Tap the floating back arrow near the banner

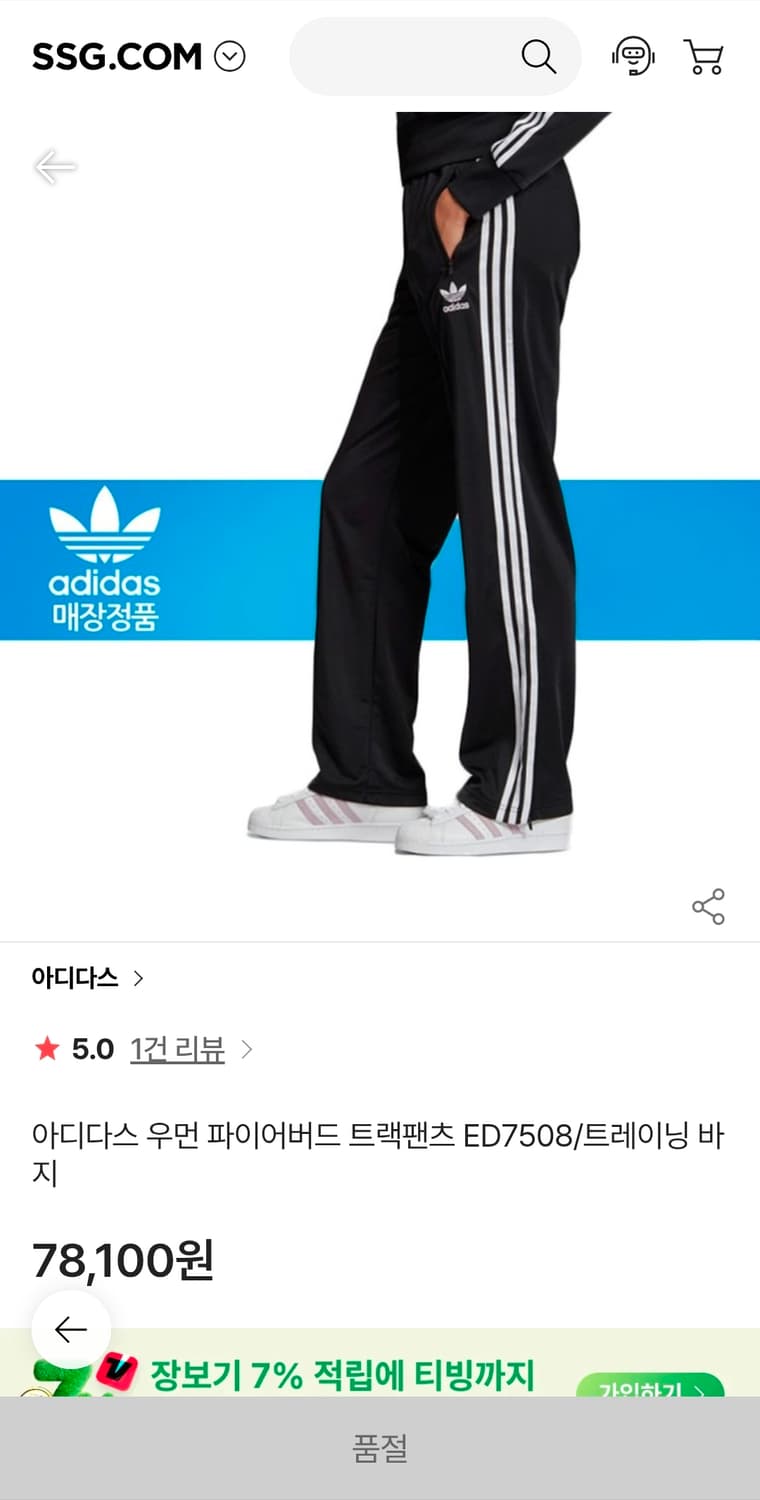(70, 1329)
